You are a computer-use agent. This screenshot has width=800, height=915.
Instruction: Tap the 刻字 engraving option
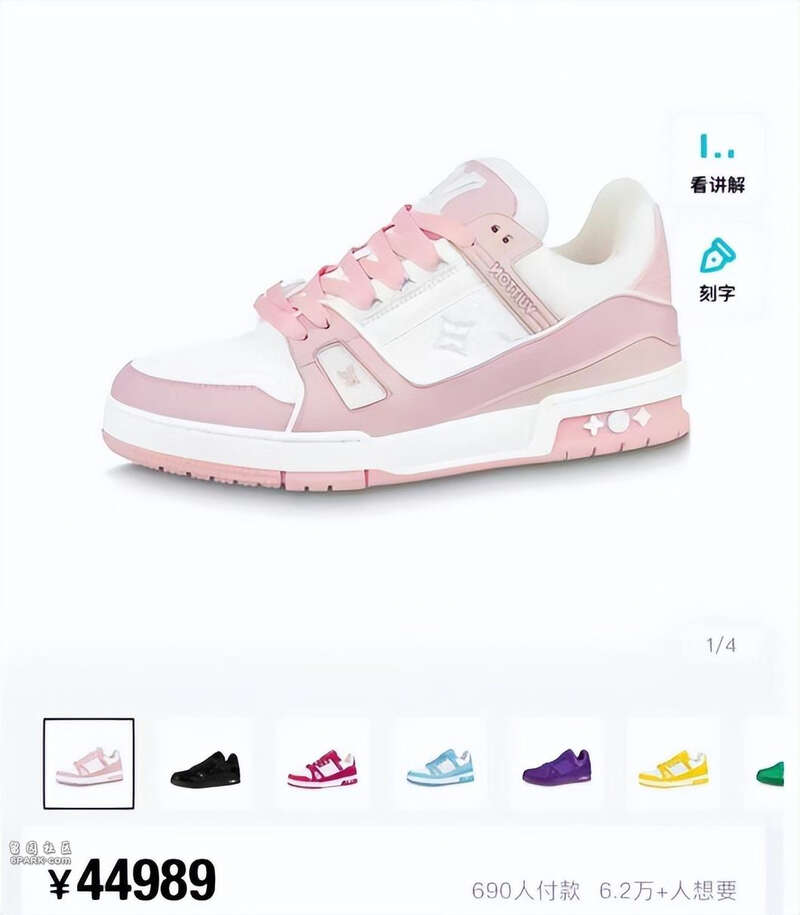(x=717, y=268)
